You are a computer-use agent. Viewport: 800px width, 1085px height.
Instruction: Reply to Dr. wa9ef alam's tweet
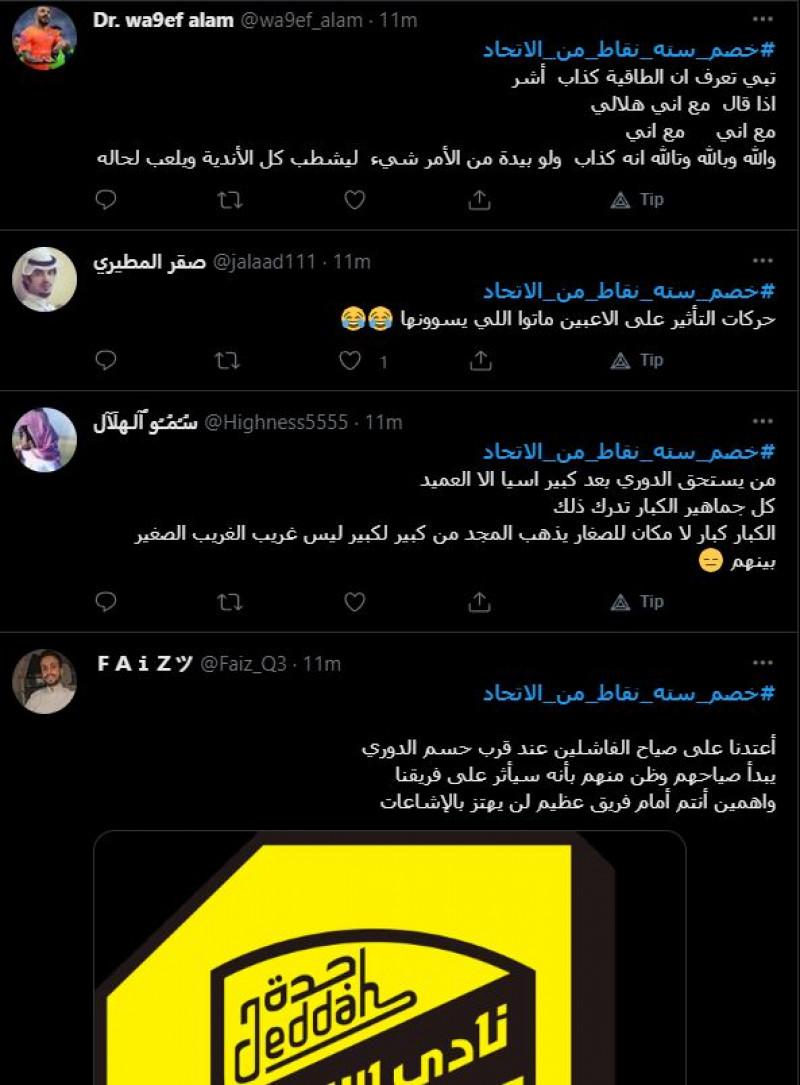pos(103,199)
